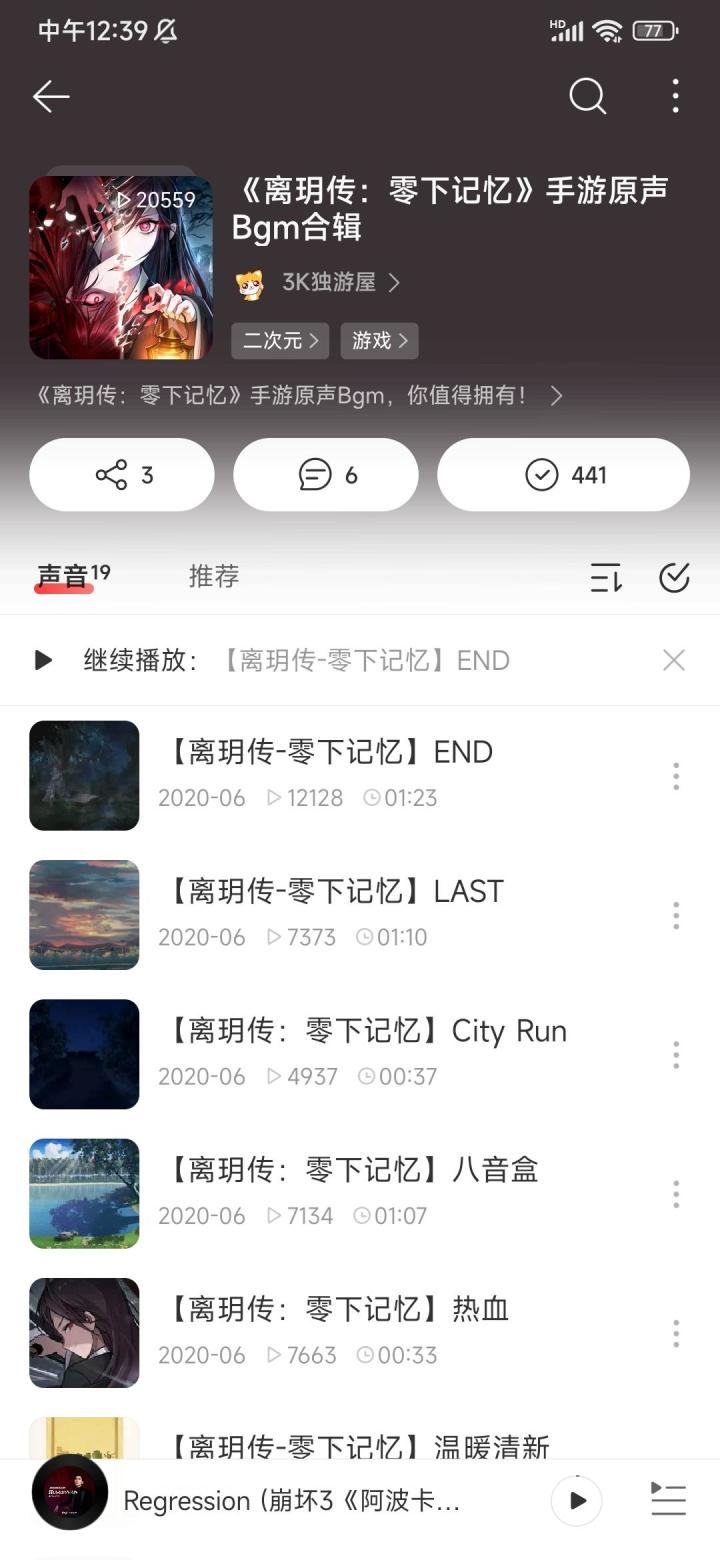This screenshot has width=720, height=1560.
Task: Go back using the top-left arrow
Action: (x=51, y=96)
